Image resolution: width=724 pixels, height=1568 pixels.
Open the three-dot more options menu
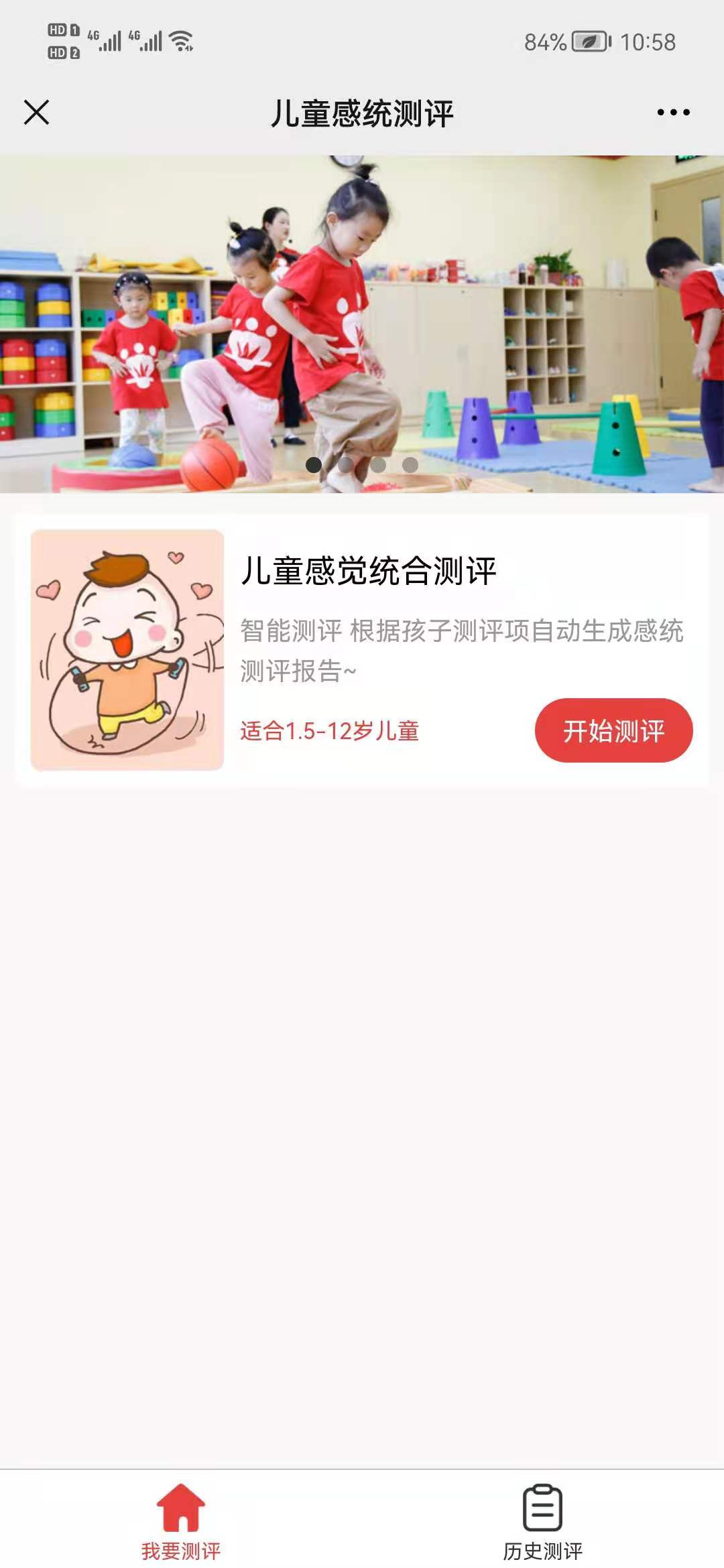(673, 113)
